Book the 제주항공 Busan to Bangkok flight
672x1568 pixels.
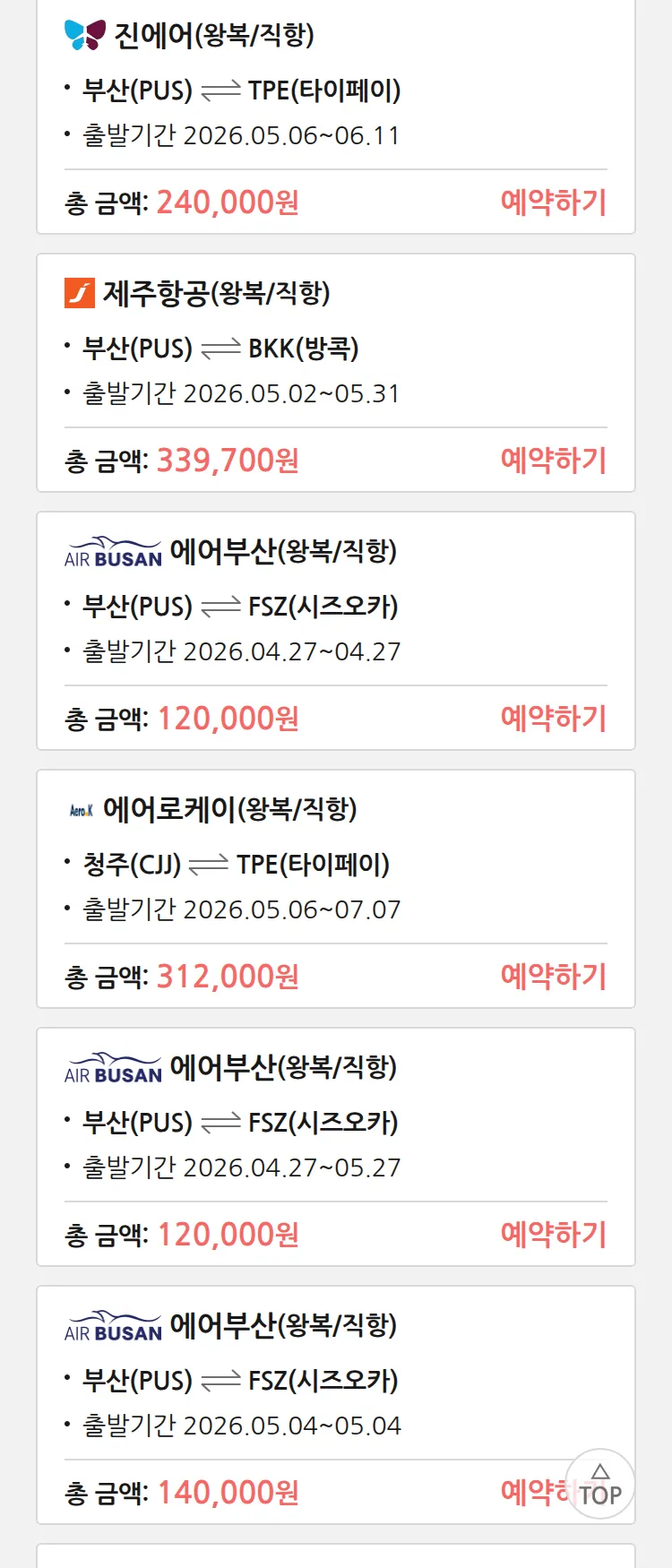pos(553,461)
